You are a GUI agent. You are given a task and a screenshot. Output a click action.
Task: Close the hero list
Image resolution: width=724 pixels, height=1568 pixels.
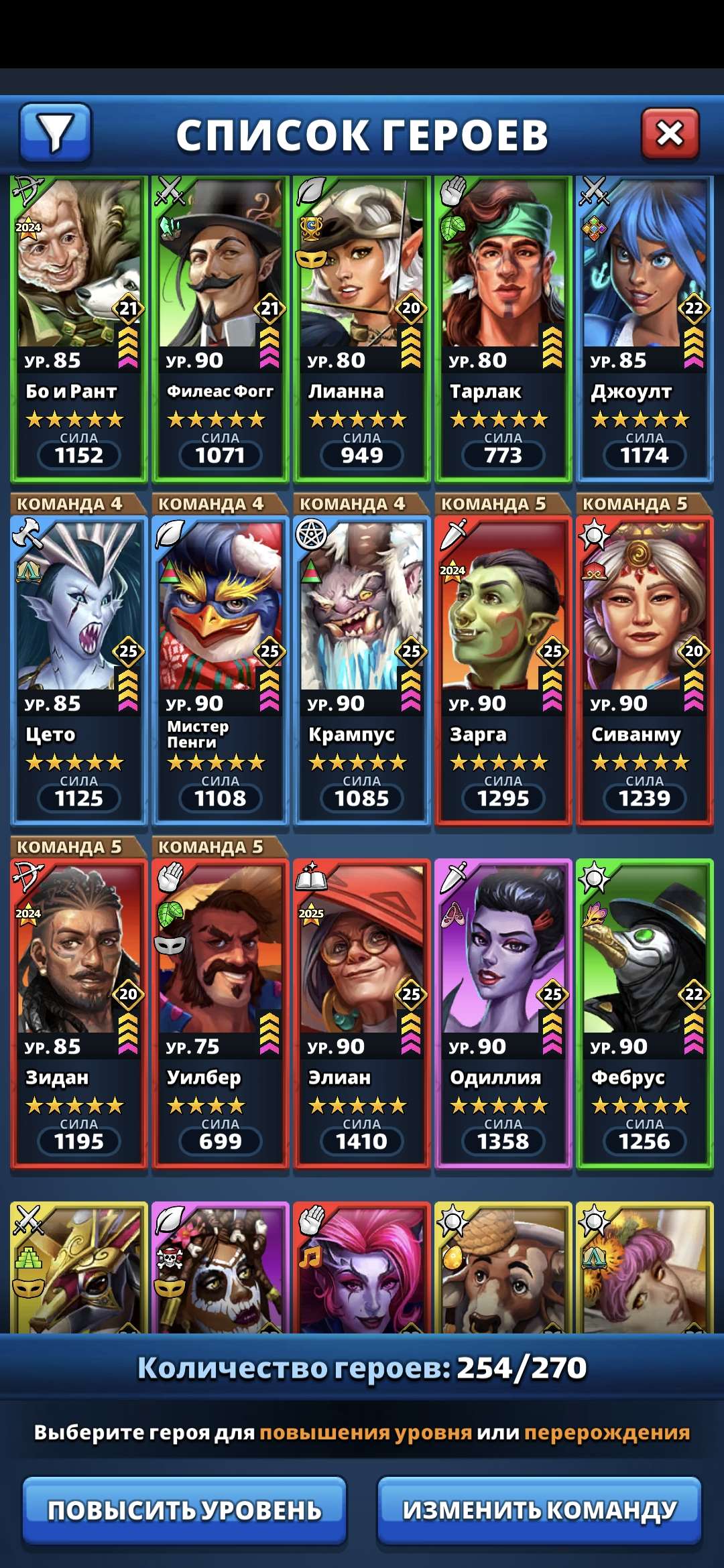[x=670, y=134]
